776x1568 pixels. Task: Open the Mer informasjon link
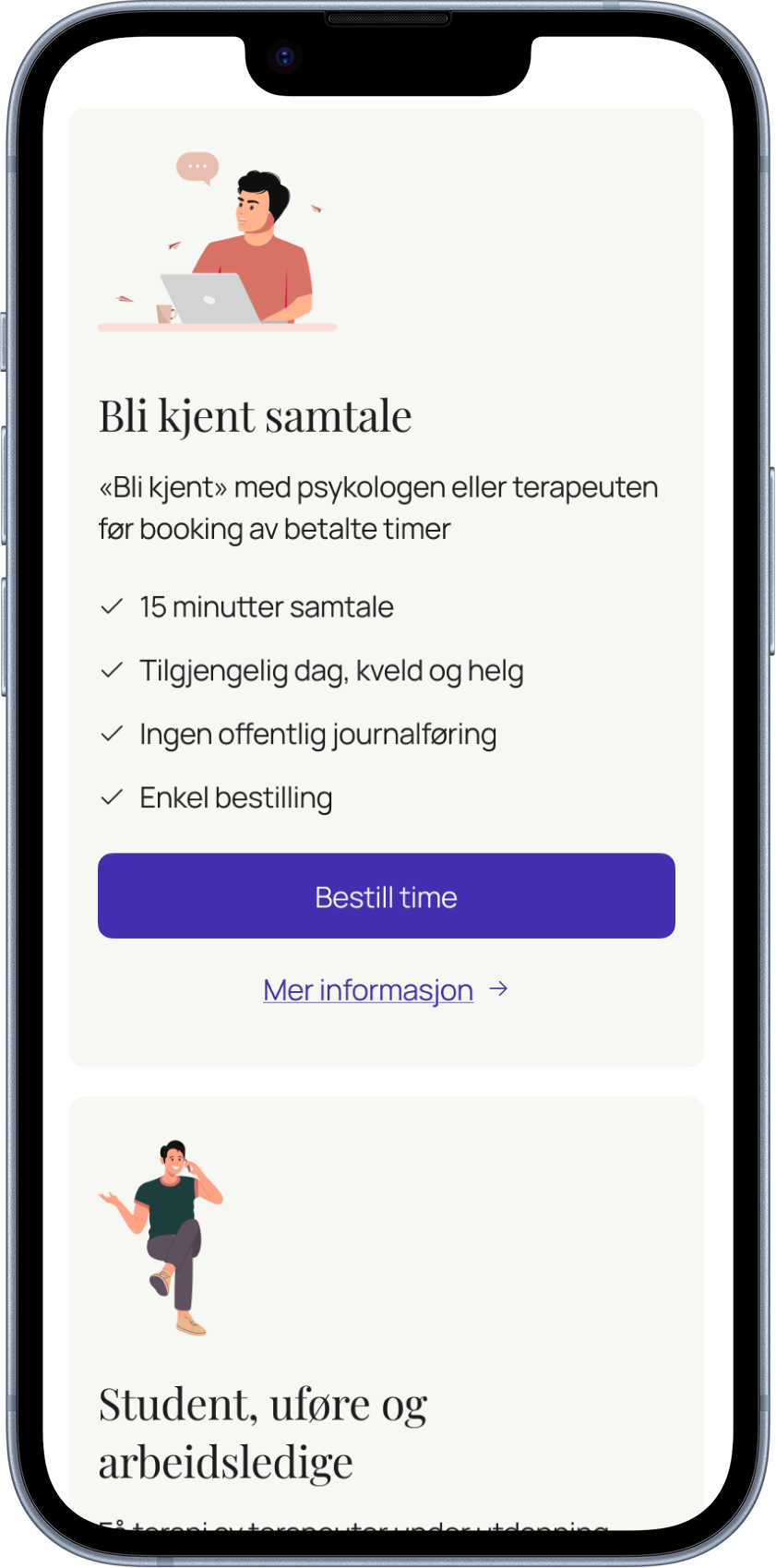tap(386, 990)
